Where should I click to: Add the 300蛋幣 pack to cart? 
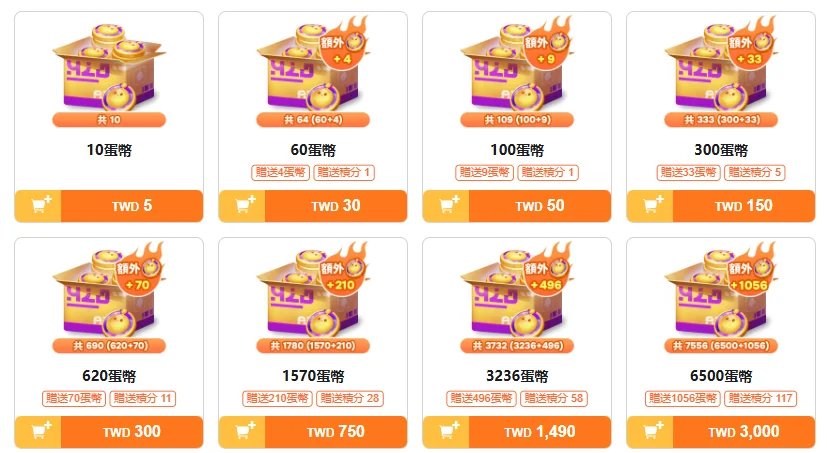click(650, 206)
